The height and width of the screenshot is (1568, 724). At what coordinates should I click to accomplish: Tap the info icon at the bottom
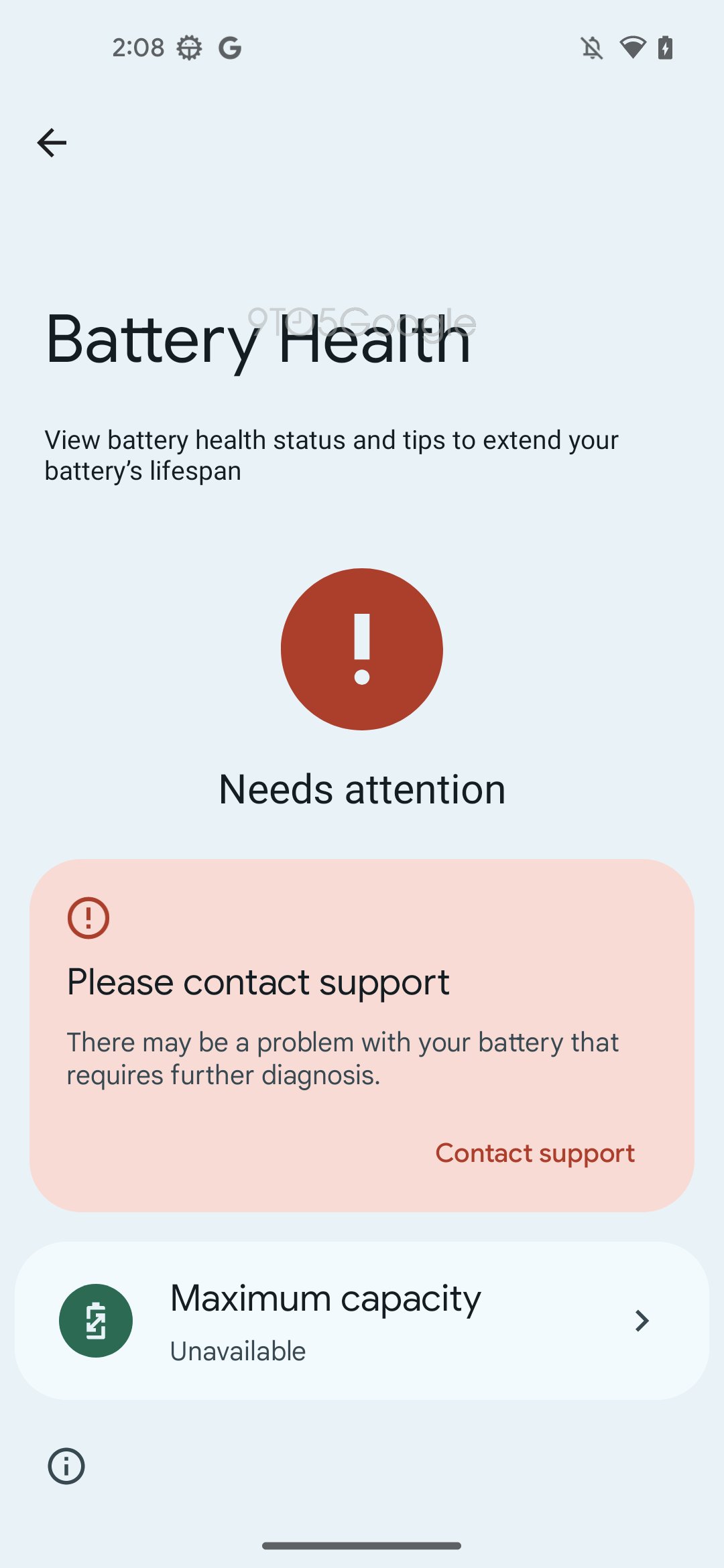66,1466
